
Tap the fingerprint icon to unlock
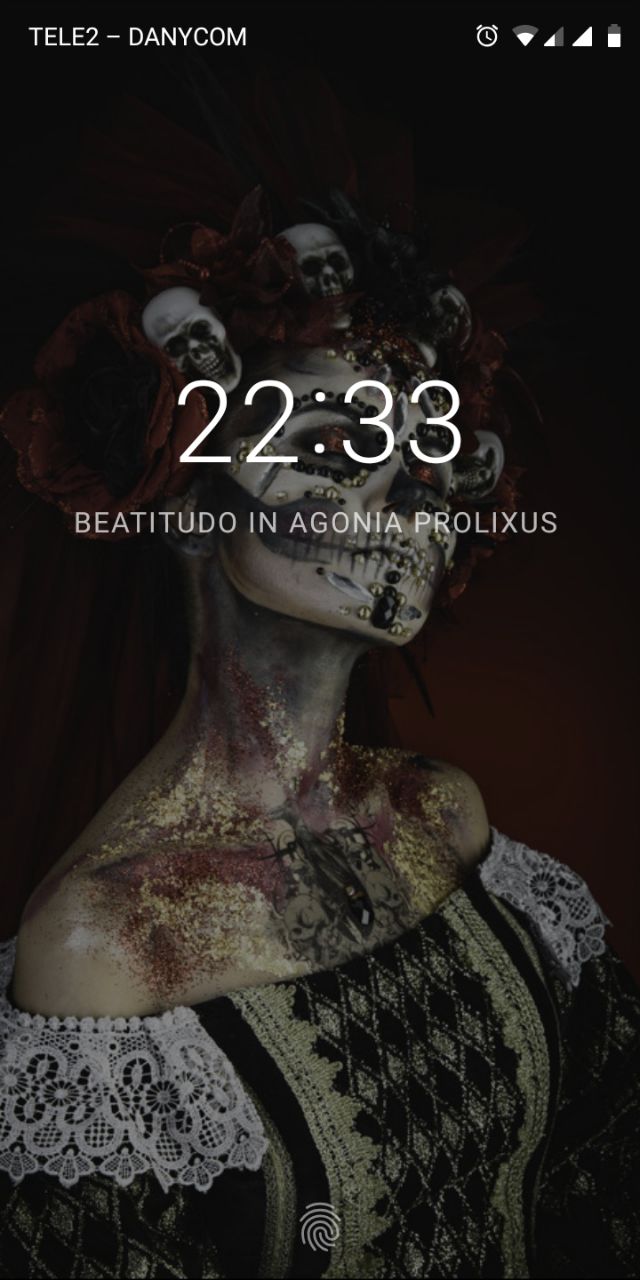[320, 1226]
